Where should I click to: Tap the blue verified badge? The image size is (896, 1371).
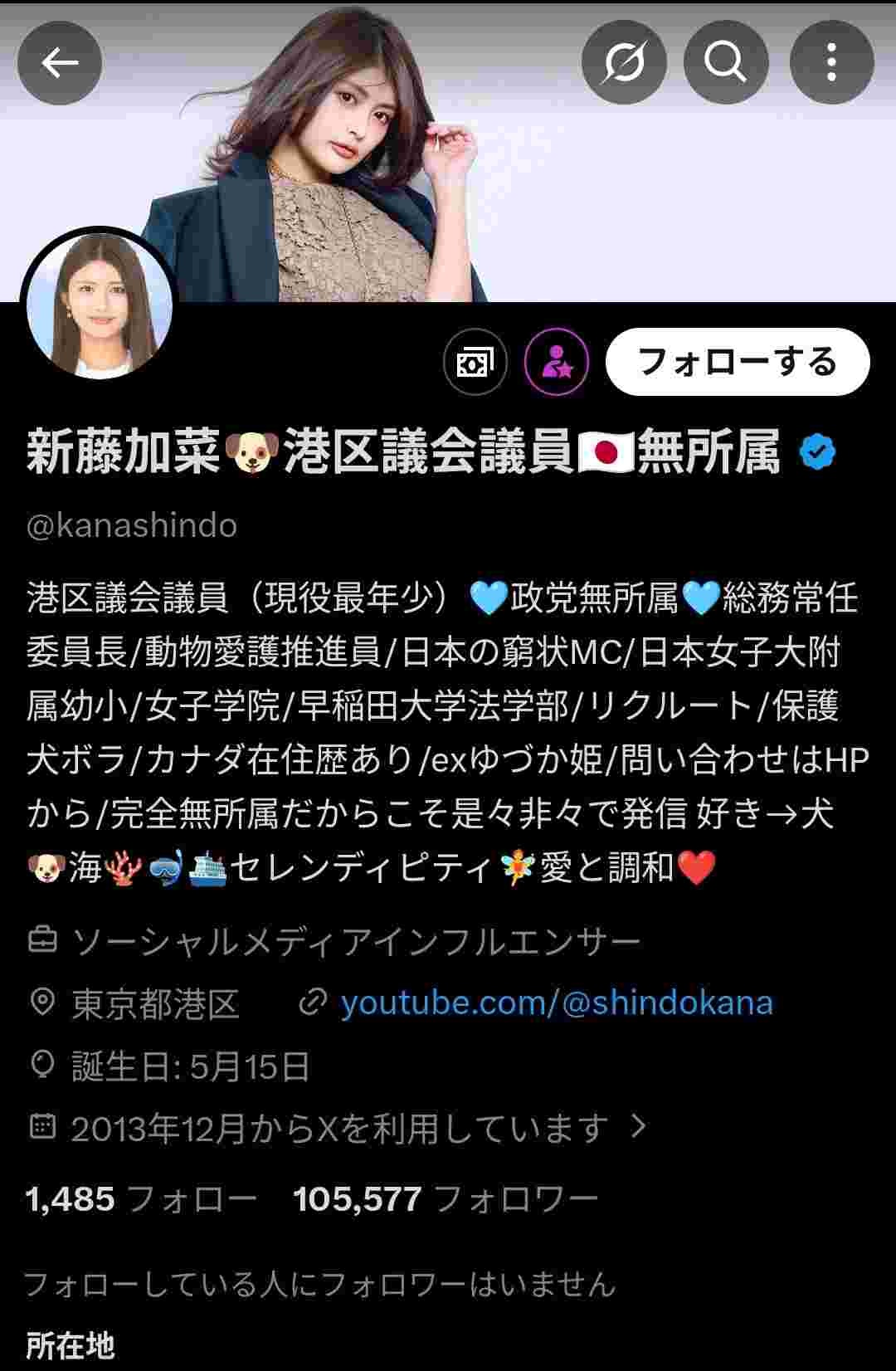[x=817, y=452]
